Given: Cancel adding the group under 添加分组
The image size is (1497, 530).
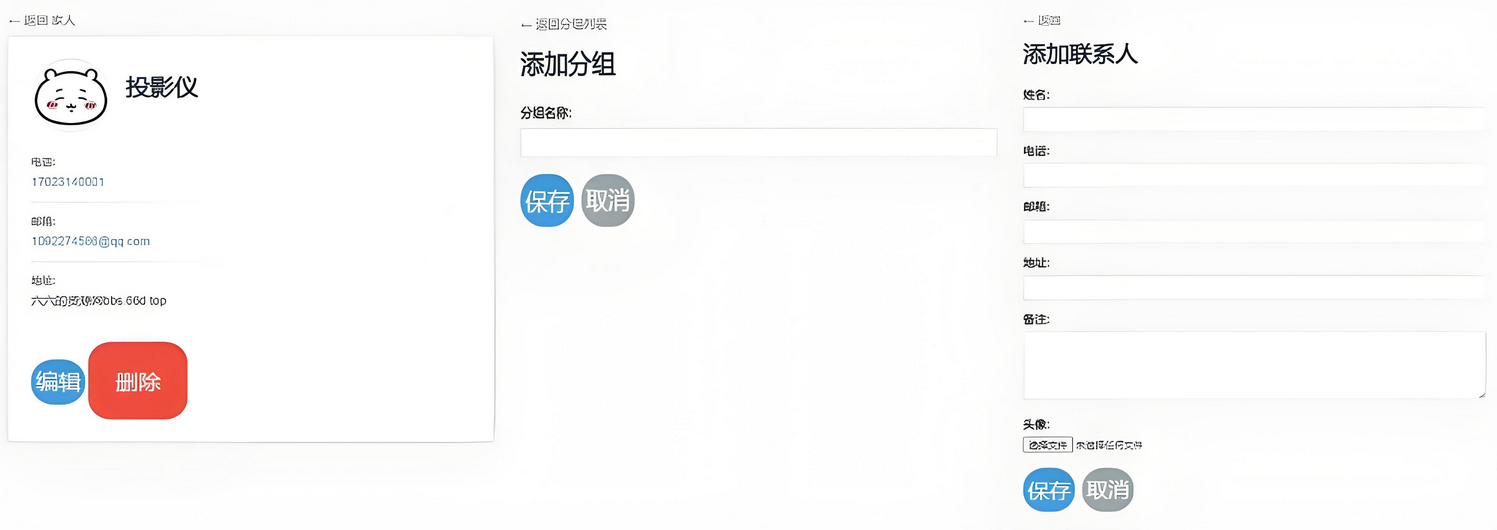Looking at the screenshot, I should coord(608,201).
